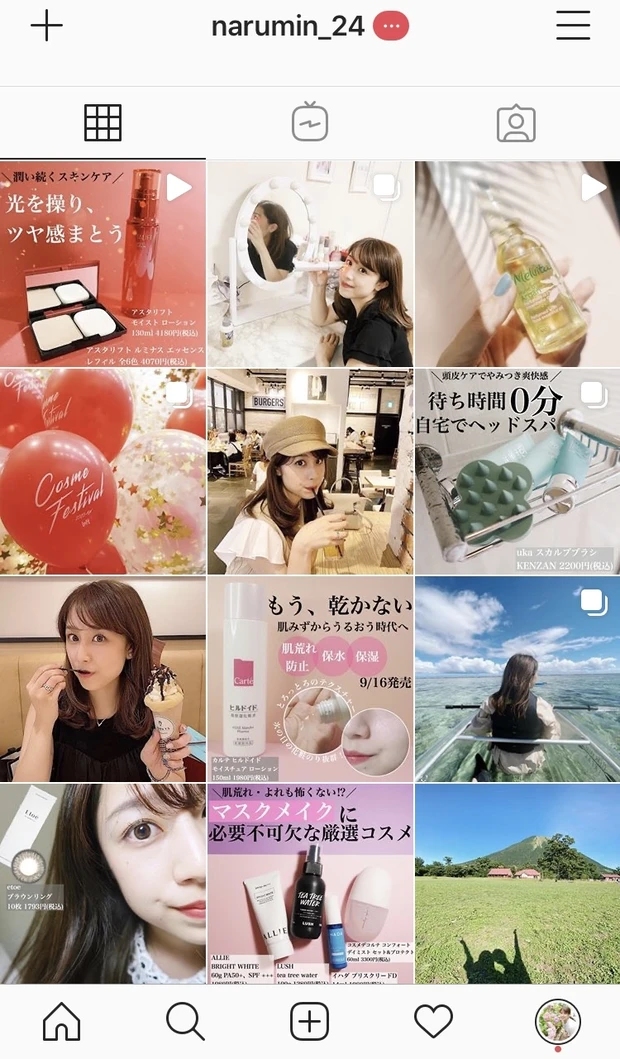Open the red Astalift skincare video post

click(x=102, y=264)
